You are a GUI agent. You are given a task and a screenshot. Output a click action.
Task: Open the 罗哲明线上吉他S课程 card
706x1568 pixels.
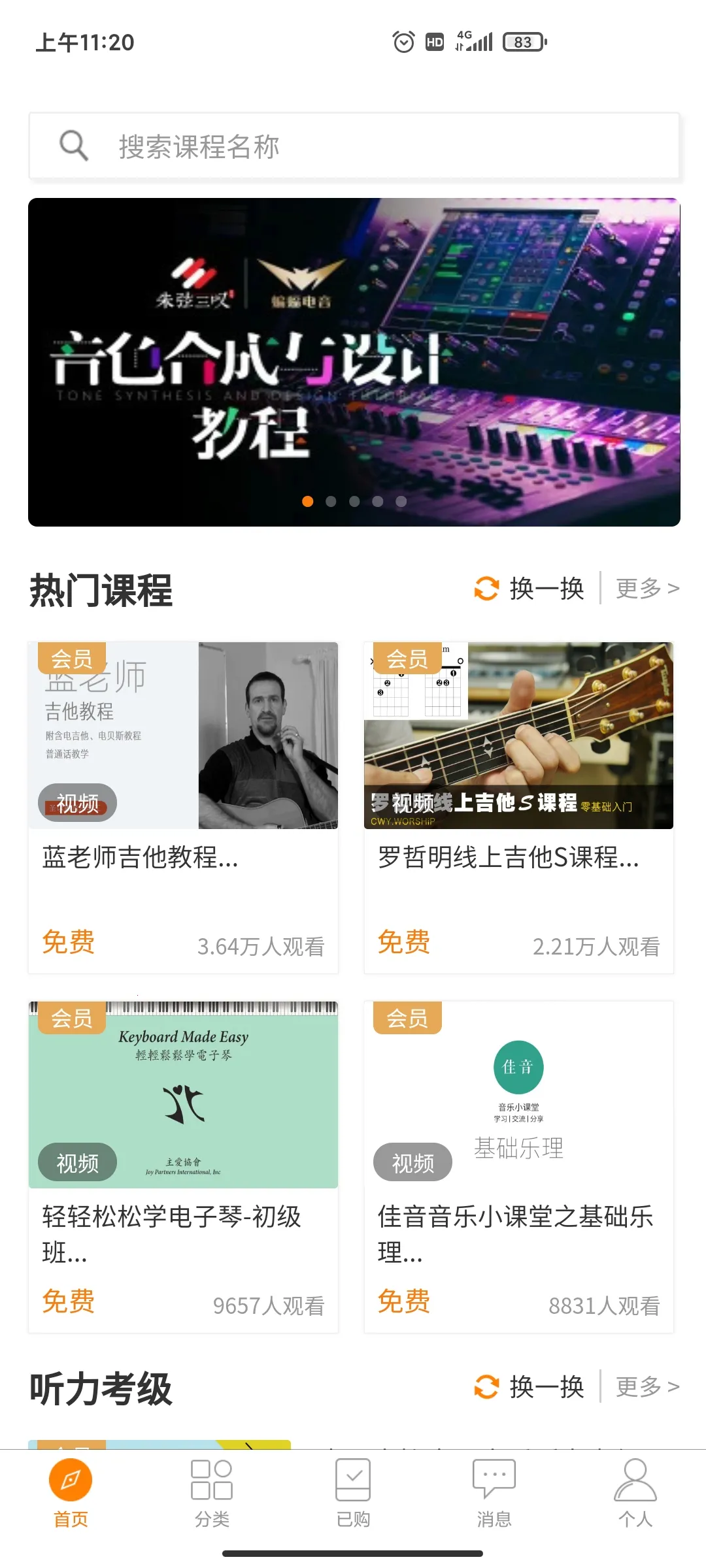tap(518, 807)
